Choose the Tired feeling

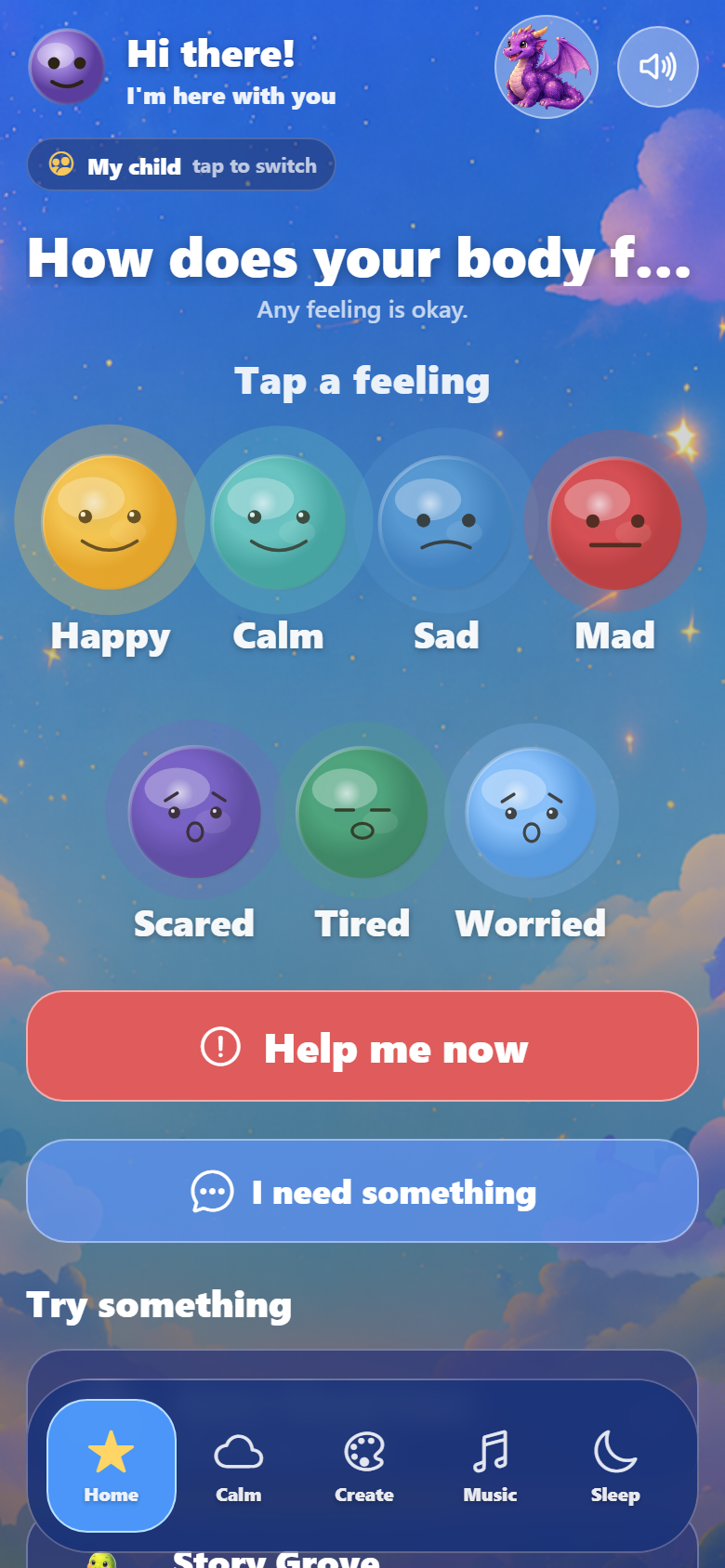tap(362, 813)
